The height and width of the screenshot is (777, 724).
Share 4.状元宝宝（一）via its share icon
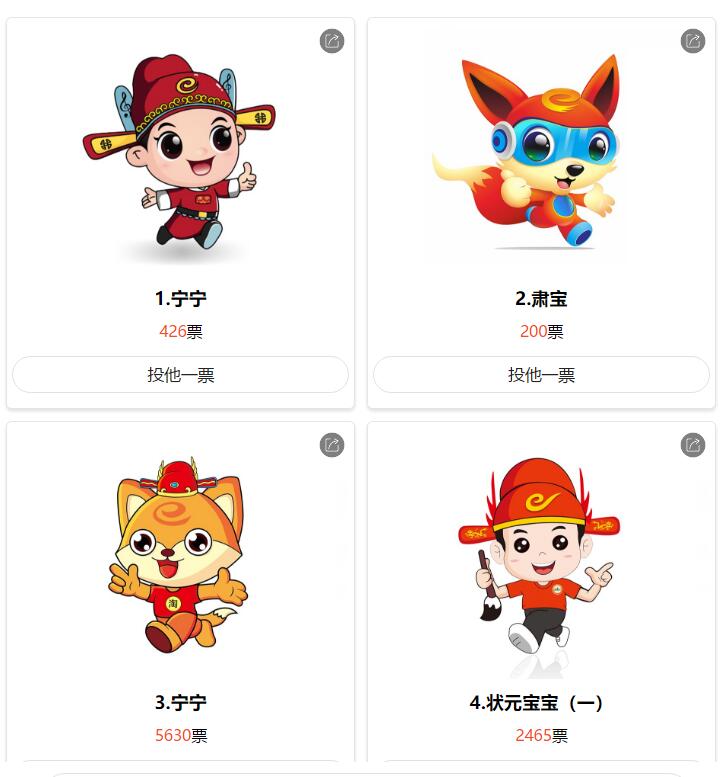(693, 445)
